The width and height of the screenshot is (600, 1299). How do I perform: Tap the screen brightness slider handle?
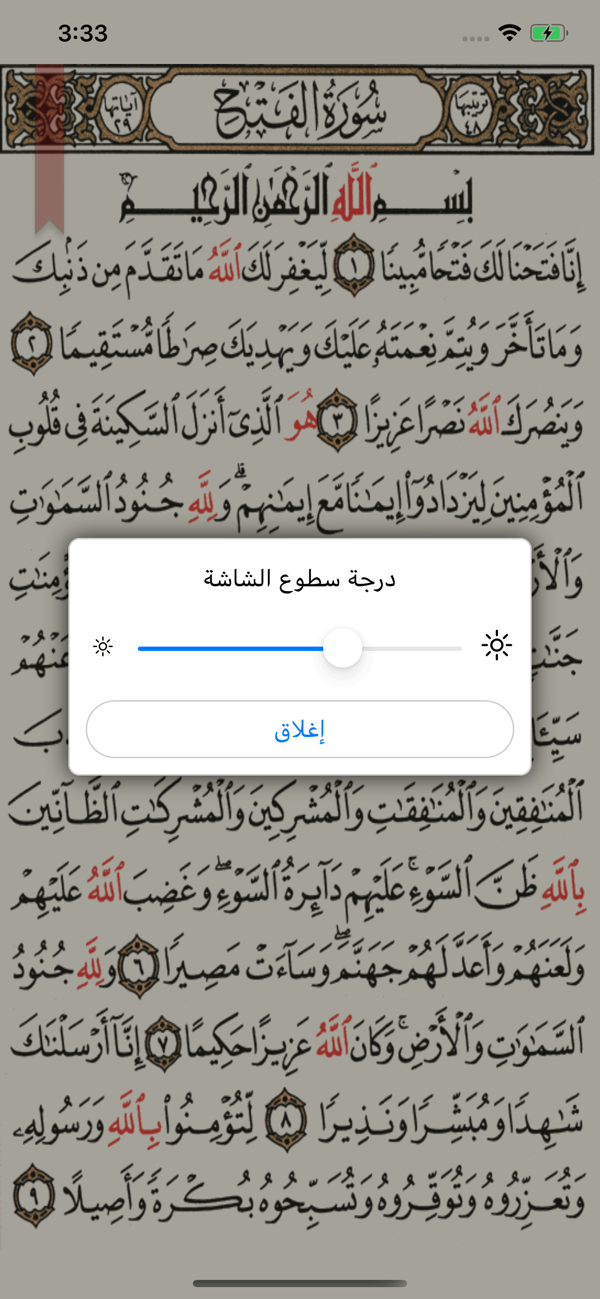[343, 648]
